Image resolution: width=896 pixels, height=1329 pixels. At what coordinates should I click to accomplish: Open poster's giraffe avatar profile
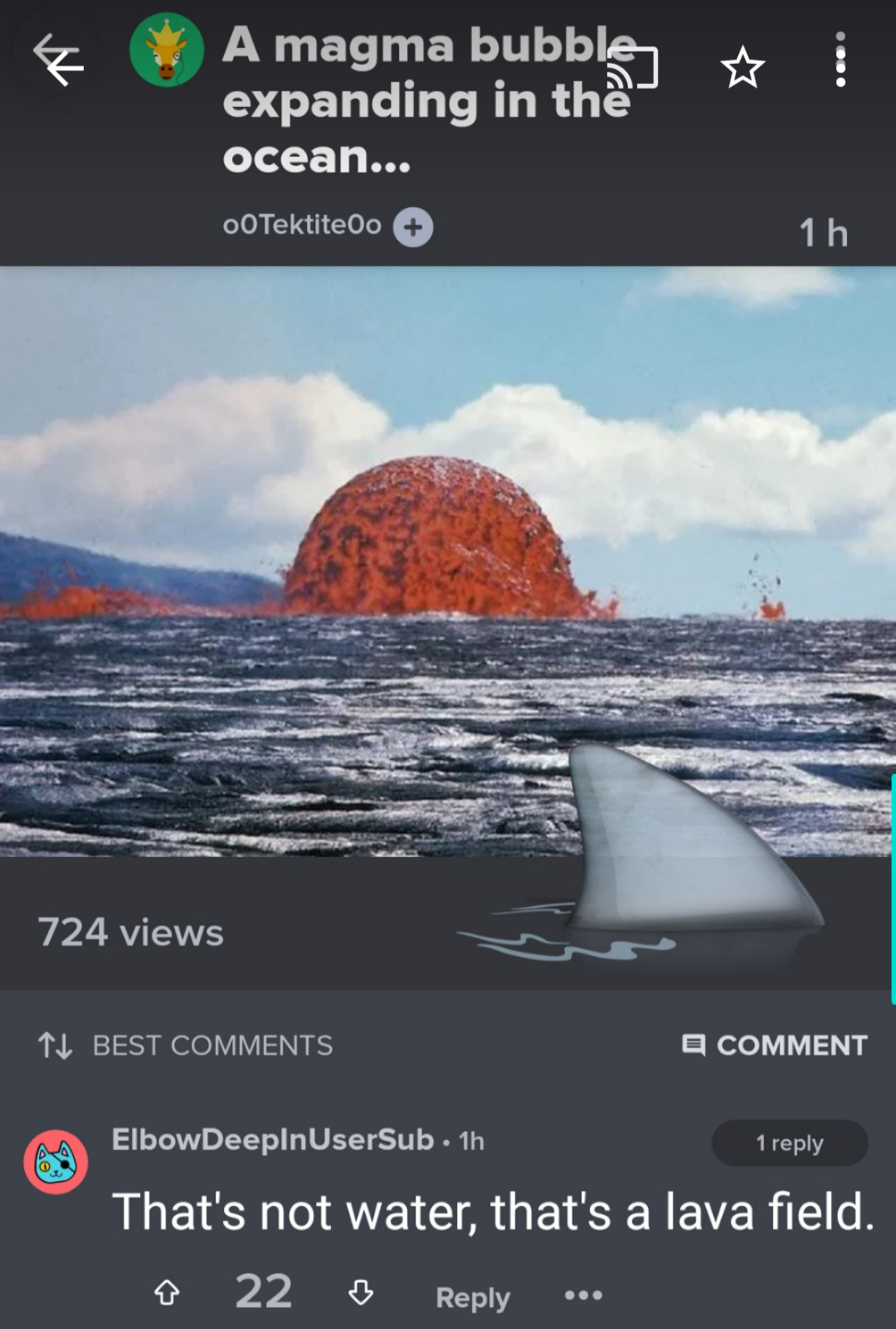pyautogui.click(x=167, y=51)
